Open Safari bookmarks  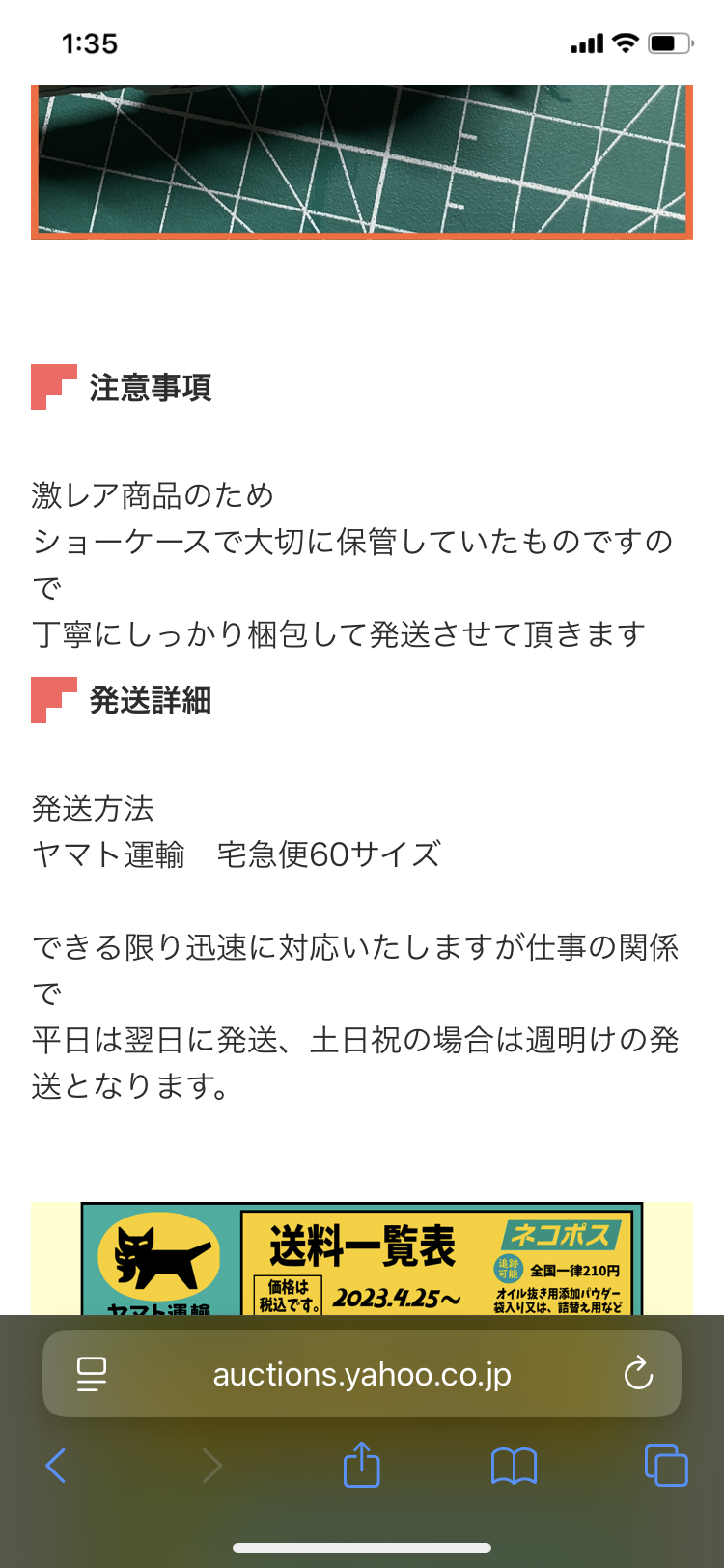(514, 1466)
